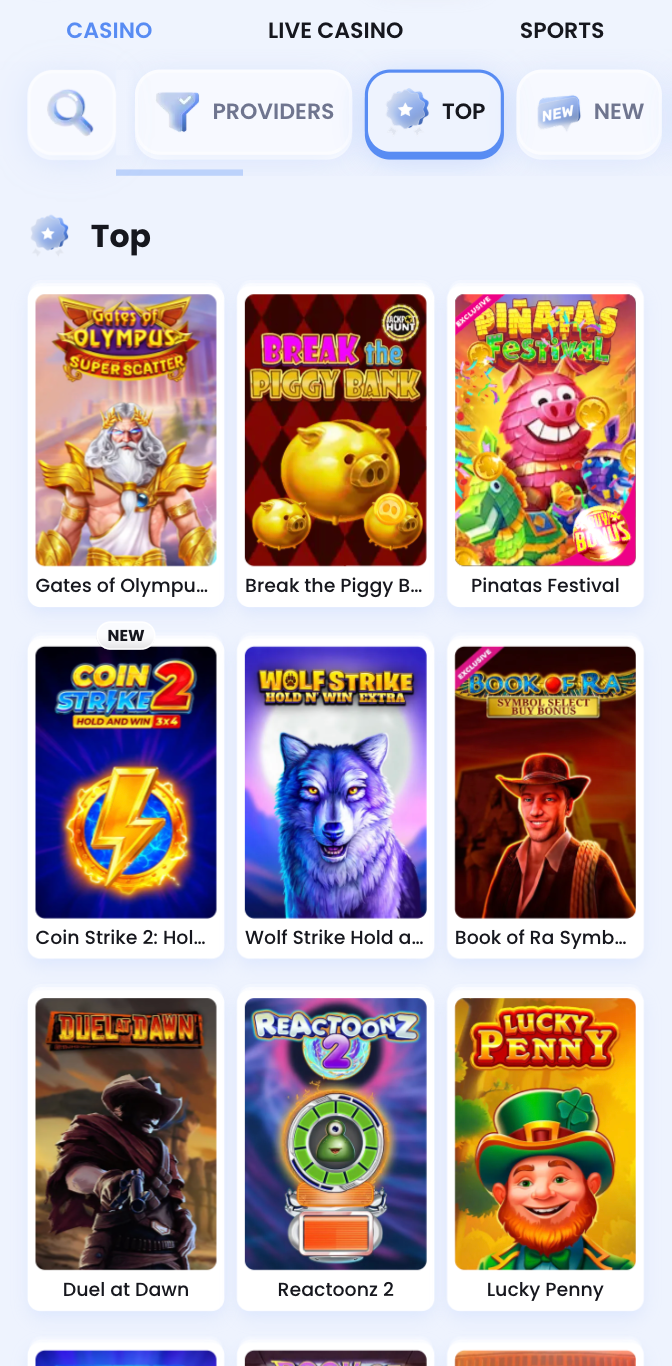Open Gates of Olympus Super Scatter
Screen dimensions: 672x1366
126,430
